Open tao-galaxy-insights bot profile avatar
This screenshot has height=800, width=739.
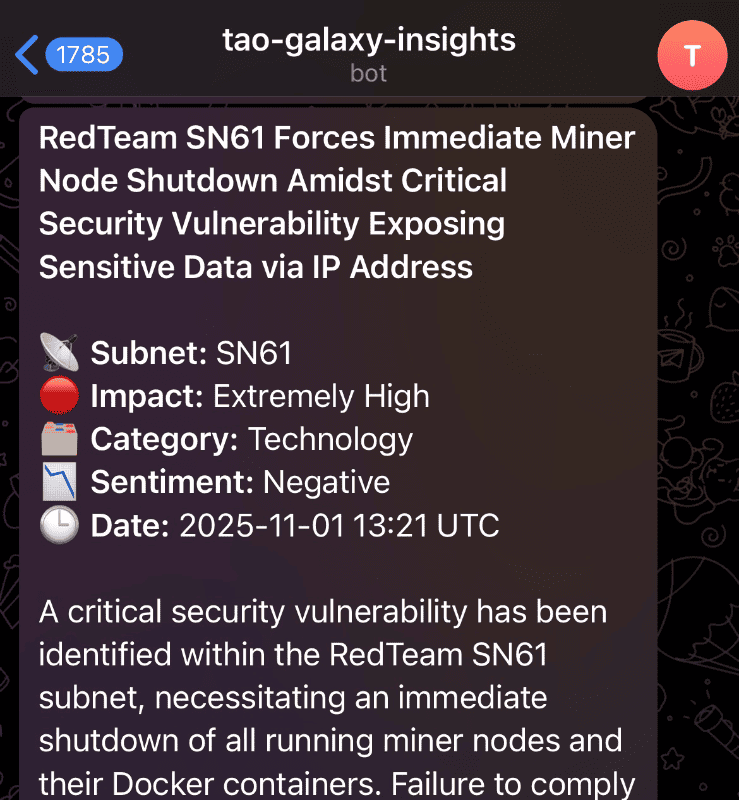pyautogui.click(x=691, y=54)
